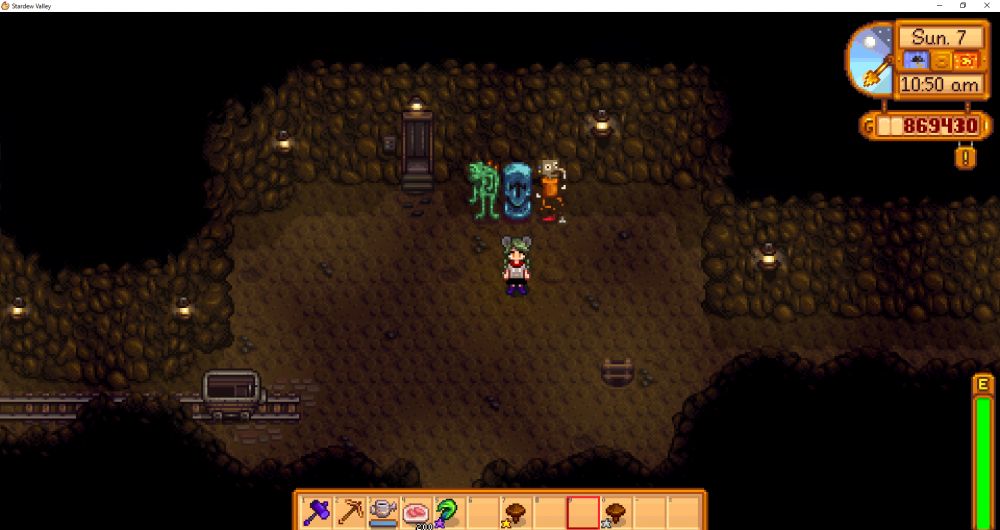Minimize the Stardew Valley window
The height and width of the screenshot is (530, 1000).
click(x=941, y=5)
